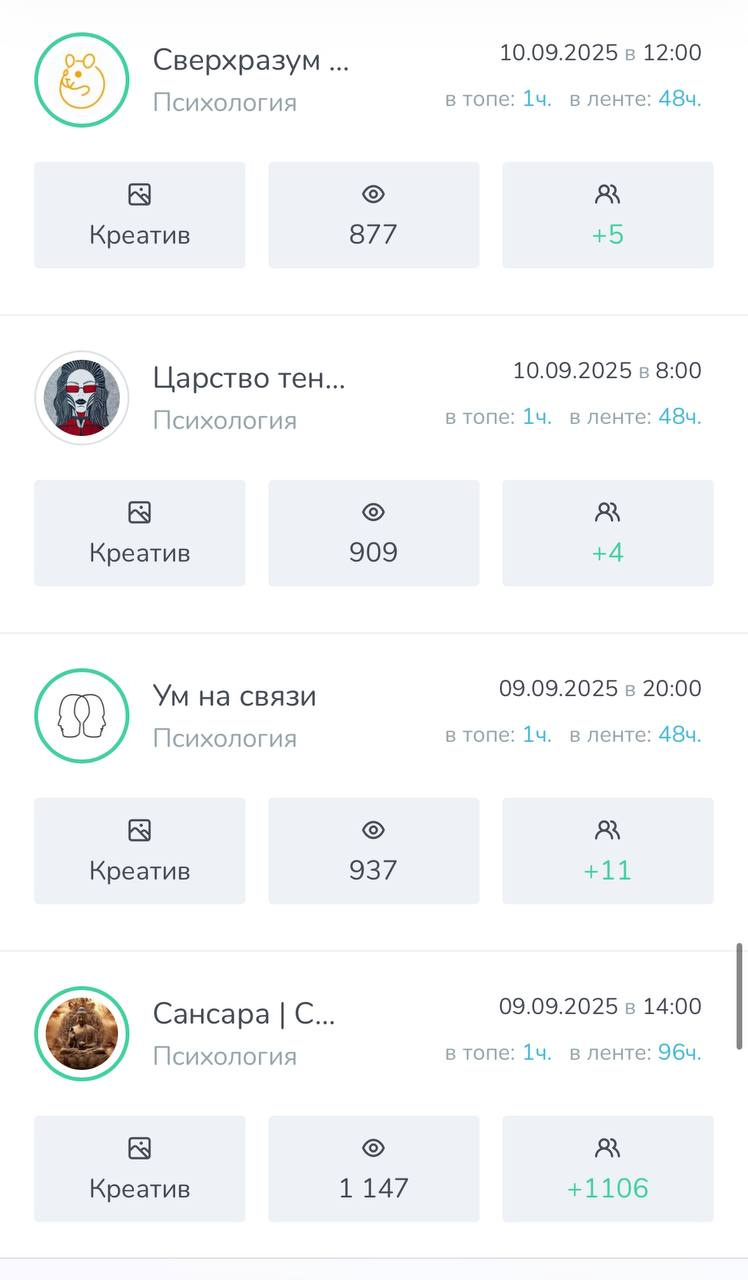Select the Царство тен… channel
This screenshot has width=748, height=1280.
(248, 378)
